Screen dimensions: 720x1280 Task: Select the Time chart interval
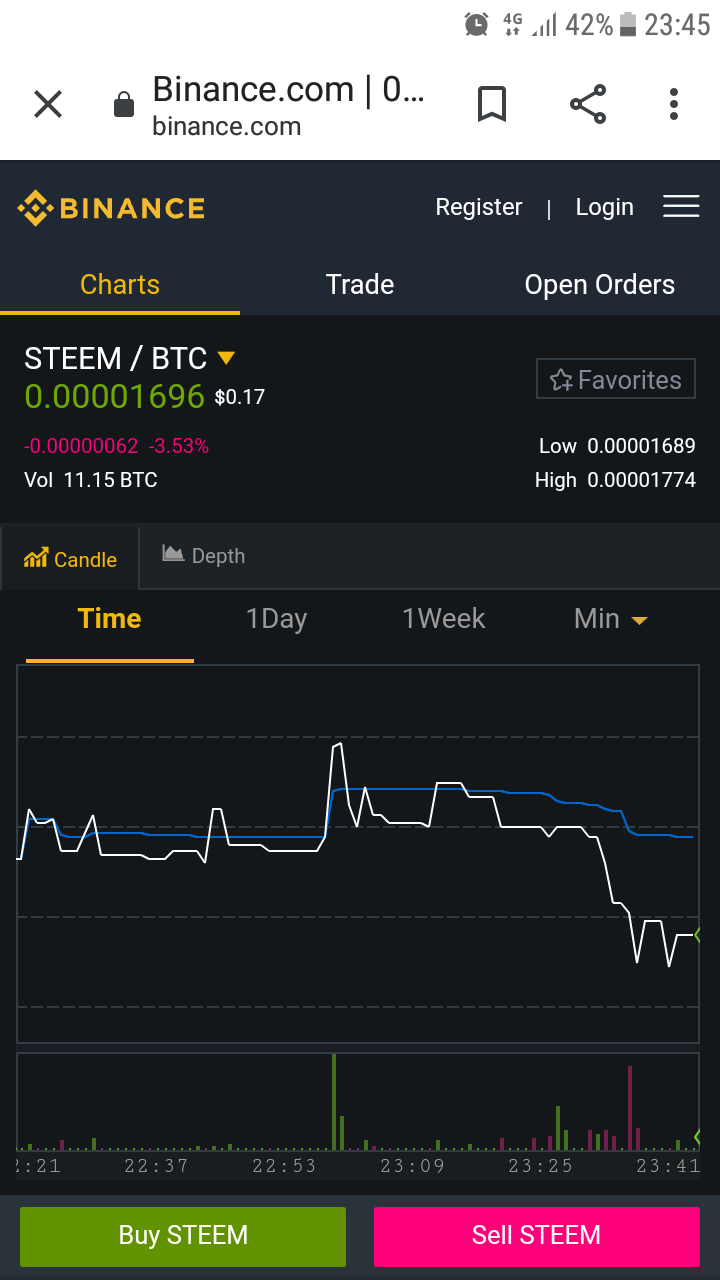pos(109,619)
